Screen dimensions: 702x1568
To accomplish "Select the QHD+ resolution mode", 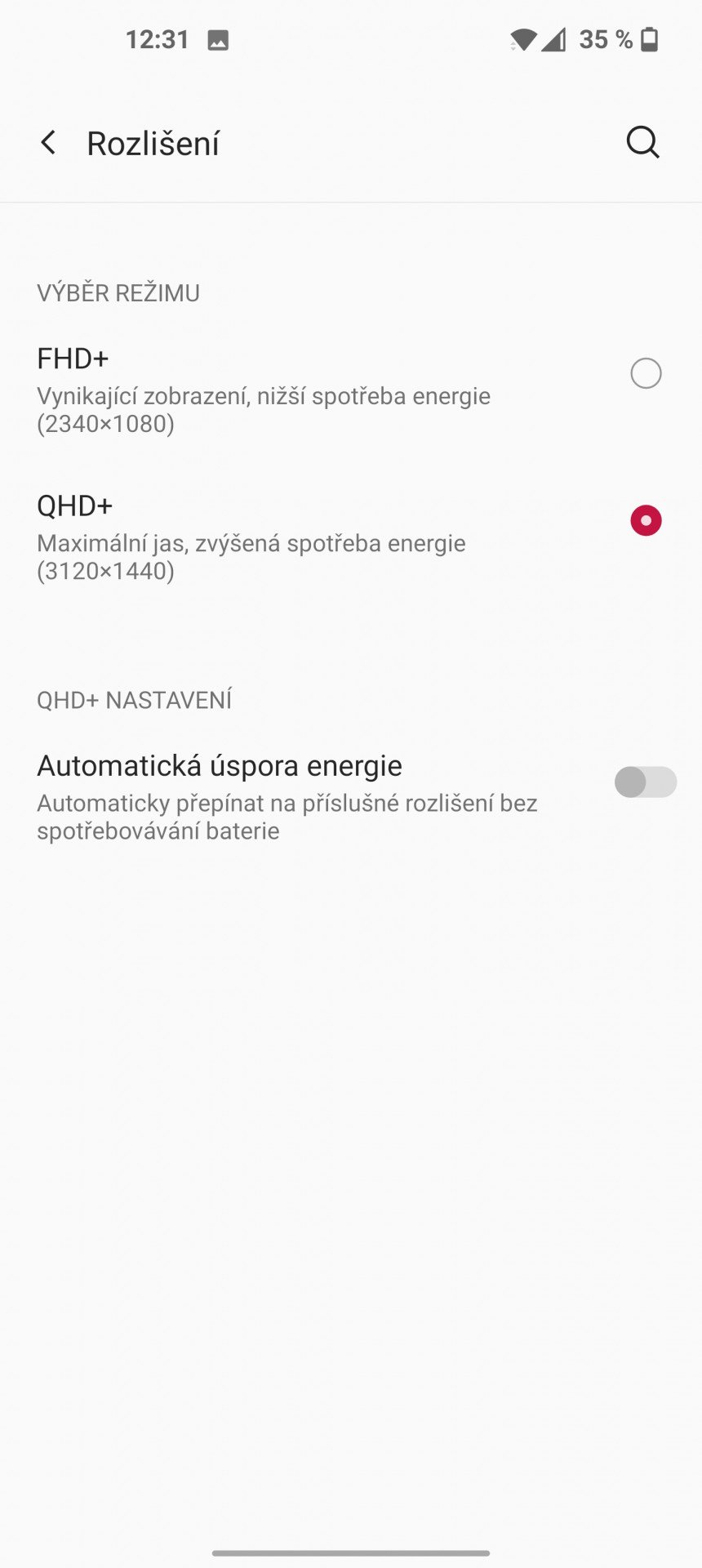I will tap(351, 537).
